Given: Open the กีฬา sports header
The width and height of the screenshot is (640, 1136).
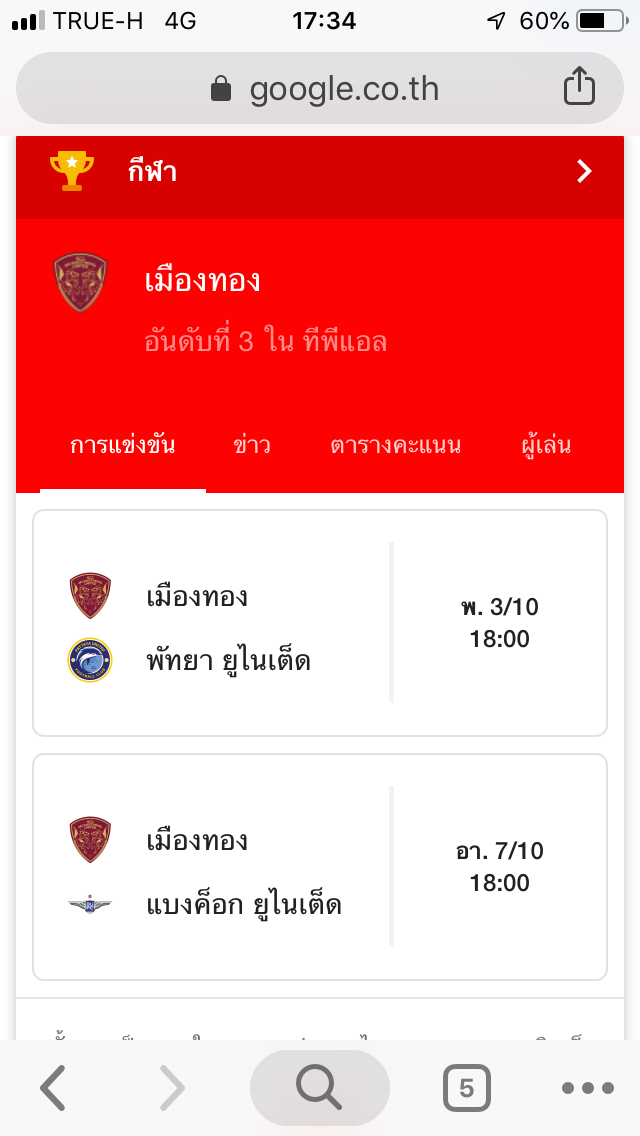Looking at the screenshot, I should [x=320, y=172].
